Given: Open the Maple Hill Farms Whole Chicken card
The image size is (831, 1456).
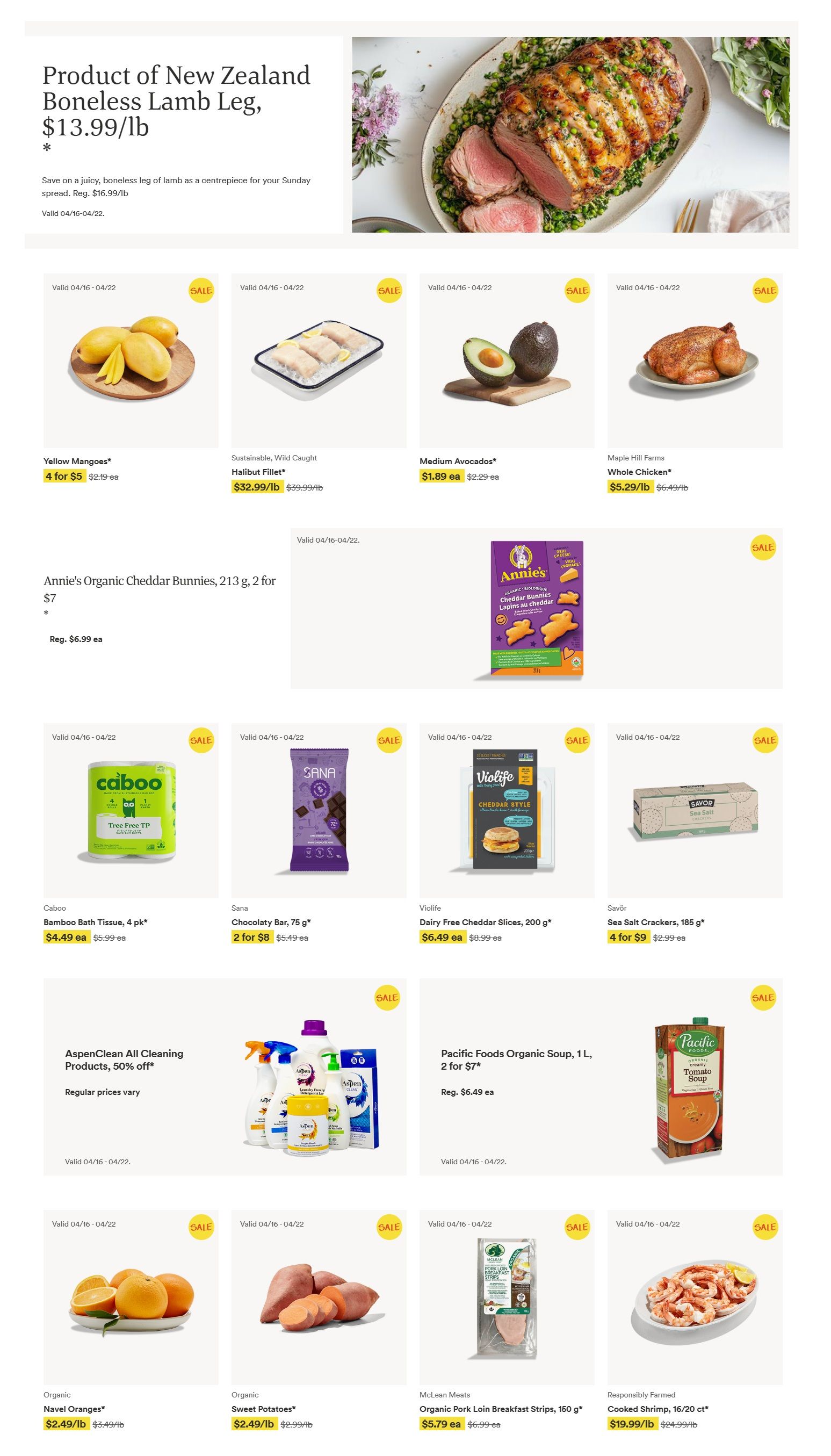Looking at the screenshot, I should (694, 360).
